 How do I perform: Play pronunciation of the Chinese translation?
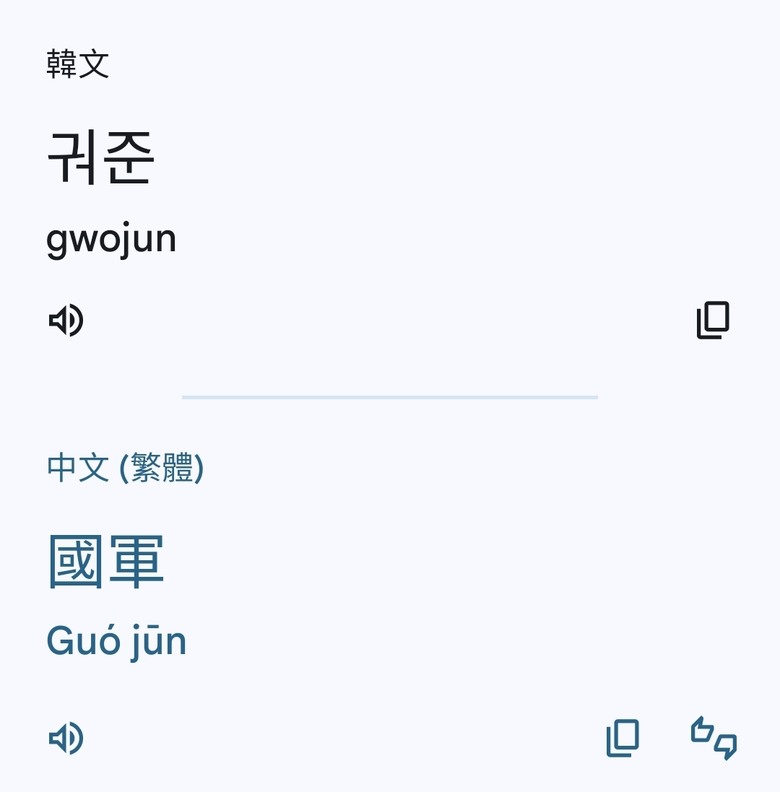point(66,739)
